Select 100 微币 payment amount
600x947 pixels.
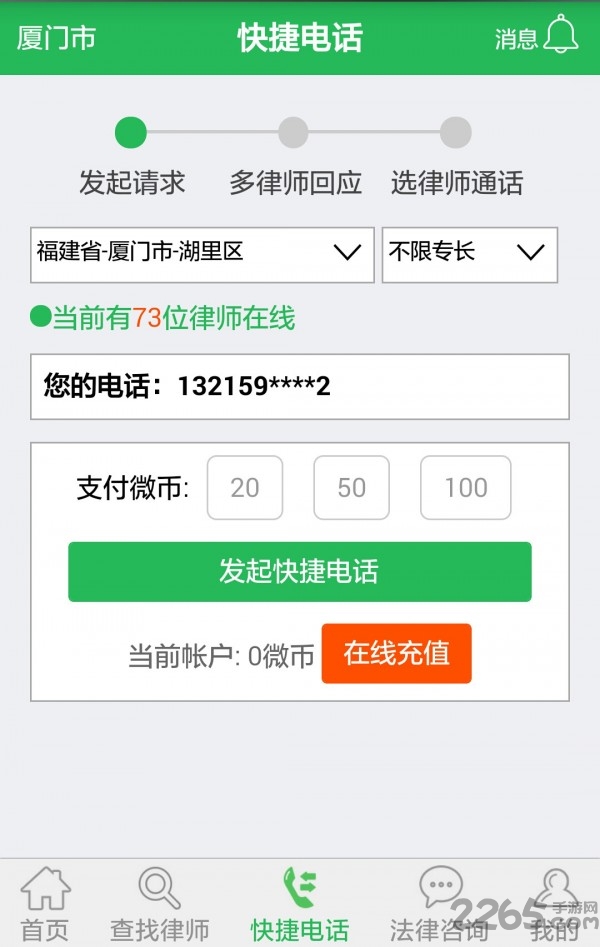coord(465,488)
